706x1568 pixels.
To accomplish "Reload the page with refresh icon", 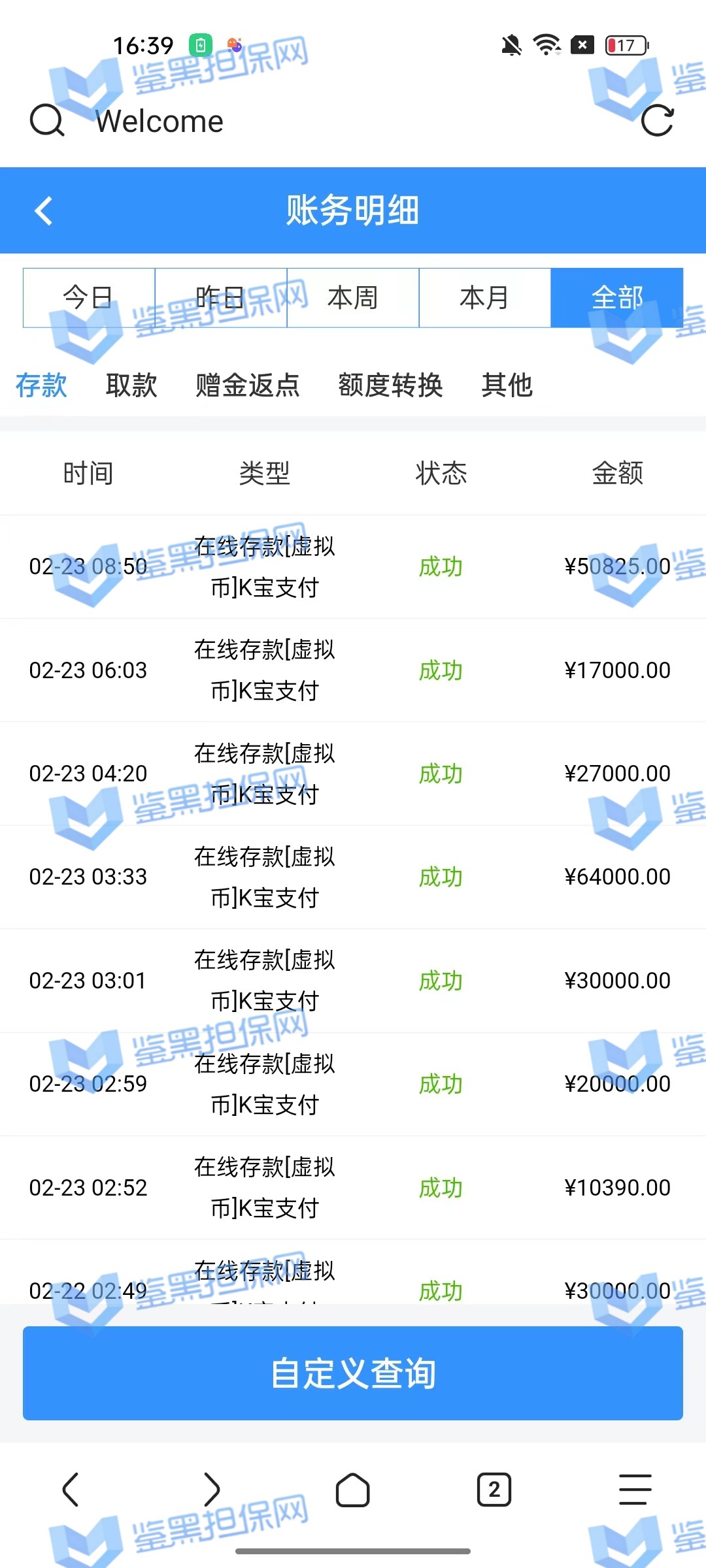I will [x=657, y=121].
